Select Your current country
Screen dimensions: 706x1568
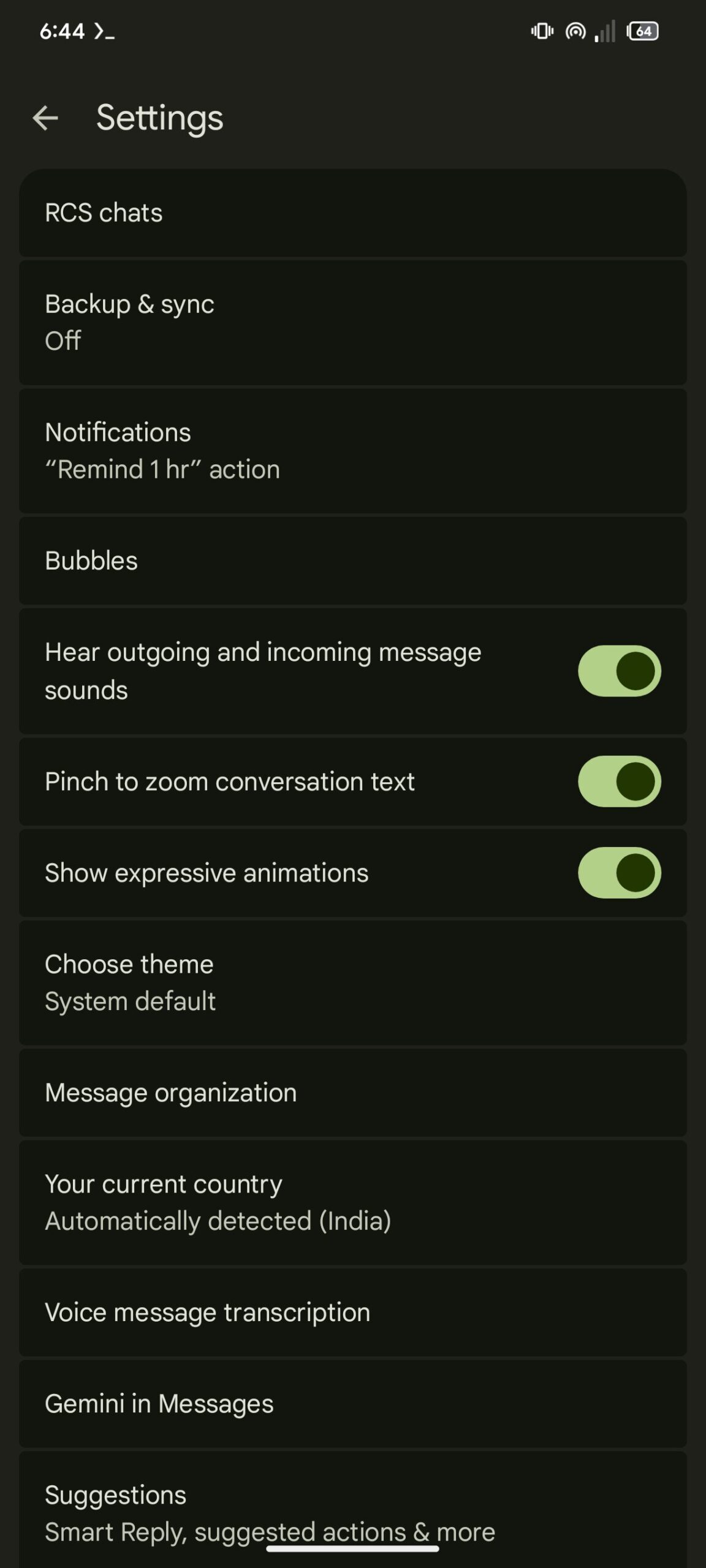[353, 1202]
